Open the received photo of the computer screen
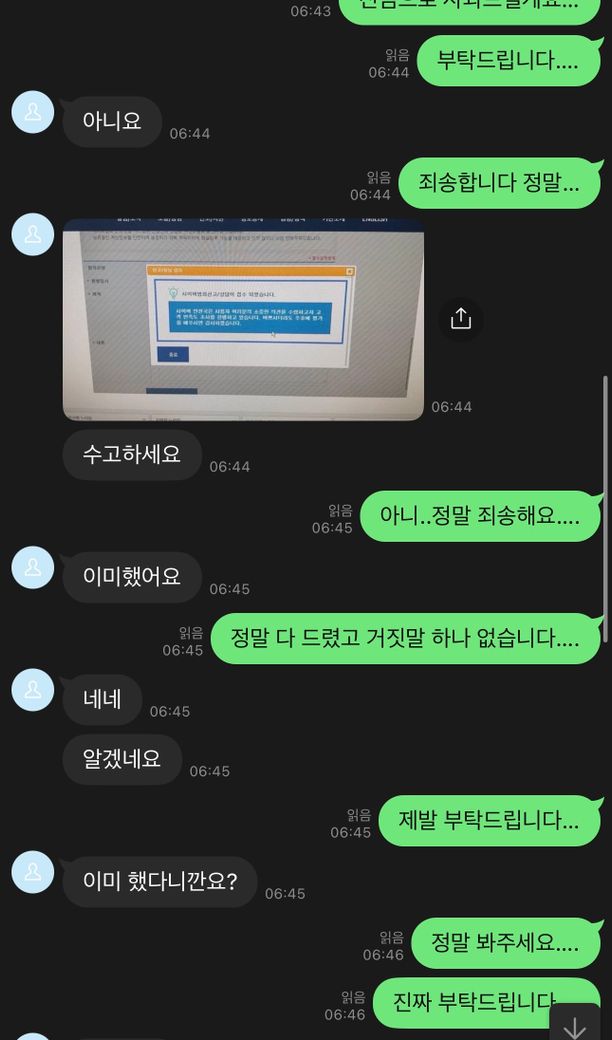This screenshot has height=1040, width=612. pyautogui.click(x=243, y=320)
